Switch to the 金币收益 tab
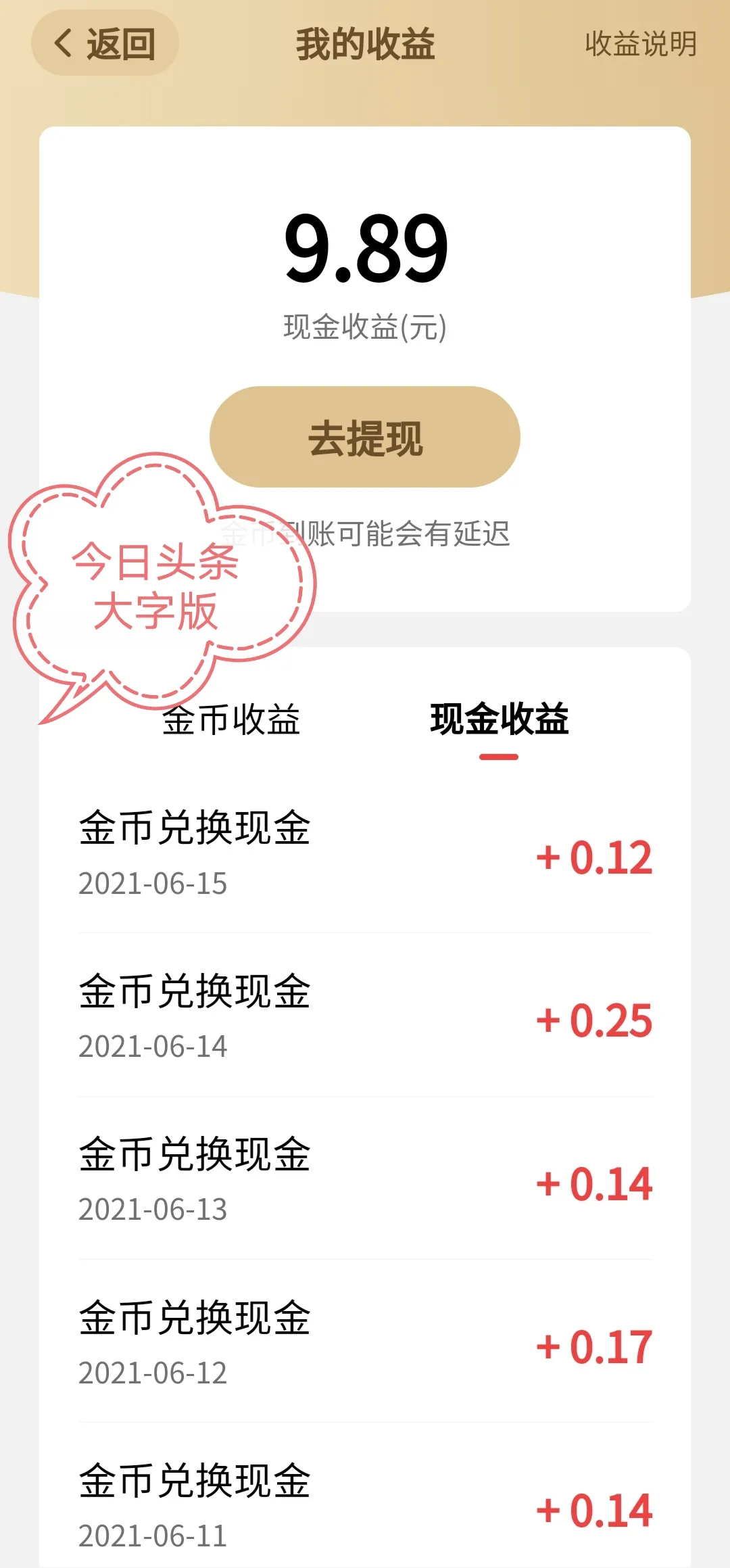730x1568 pixels. point(232,719)
